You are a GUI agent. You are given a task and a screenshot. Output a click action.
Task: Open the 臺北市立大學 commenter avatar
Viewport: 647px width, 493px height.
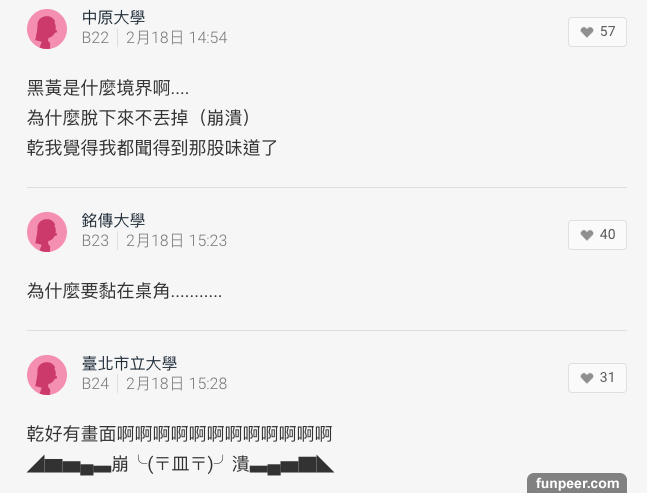[x=47, y=375]
